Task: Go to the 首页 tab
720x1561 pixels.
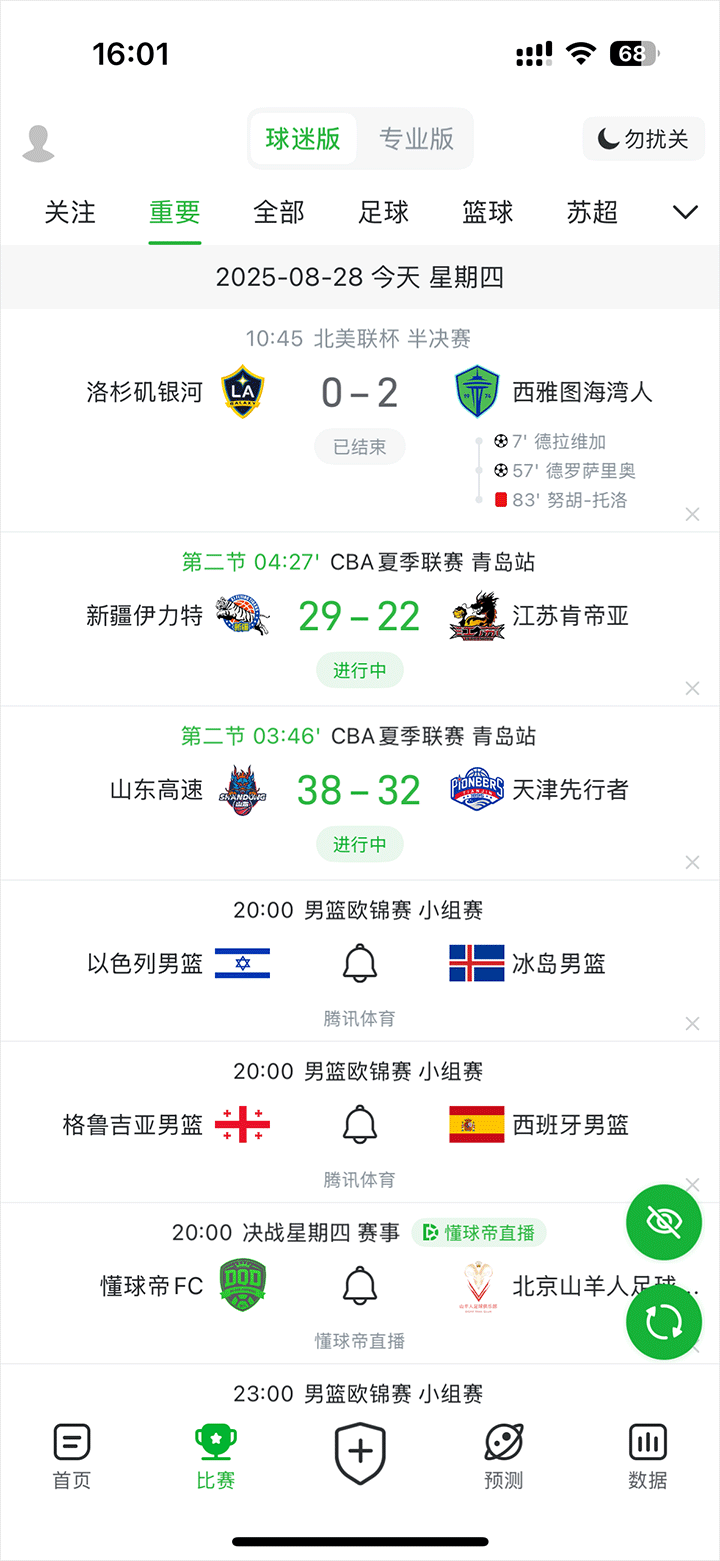Action: pos(72,1457)
